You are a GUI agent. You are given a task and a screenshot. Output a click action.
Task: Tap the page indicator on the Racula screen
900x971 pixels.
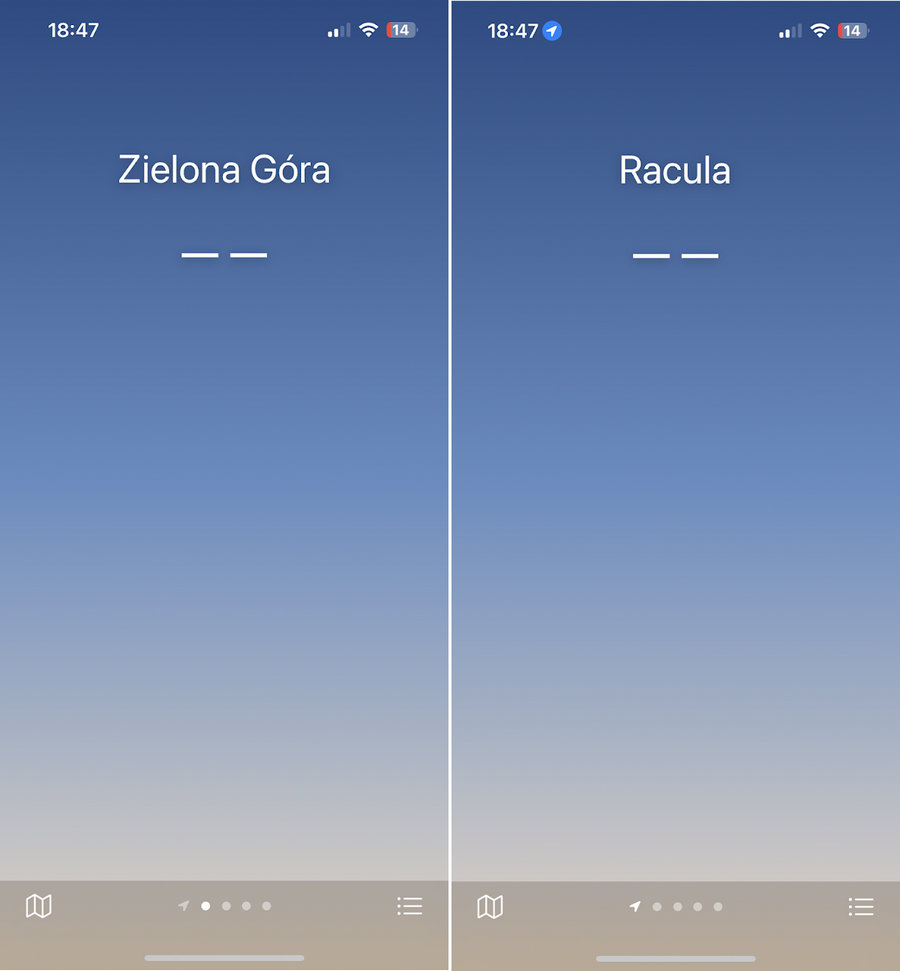[677, 907]
